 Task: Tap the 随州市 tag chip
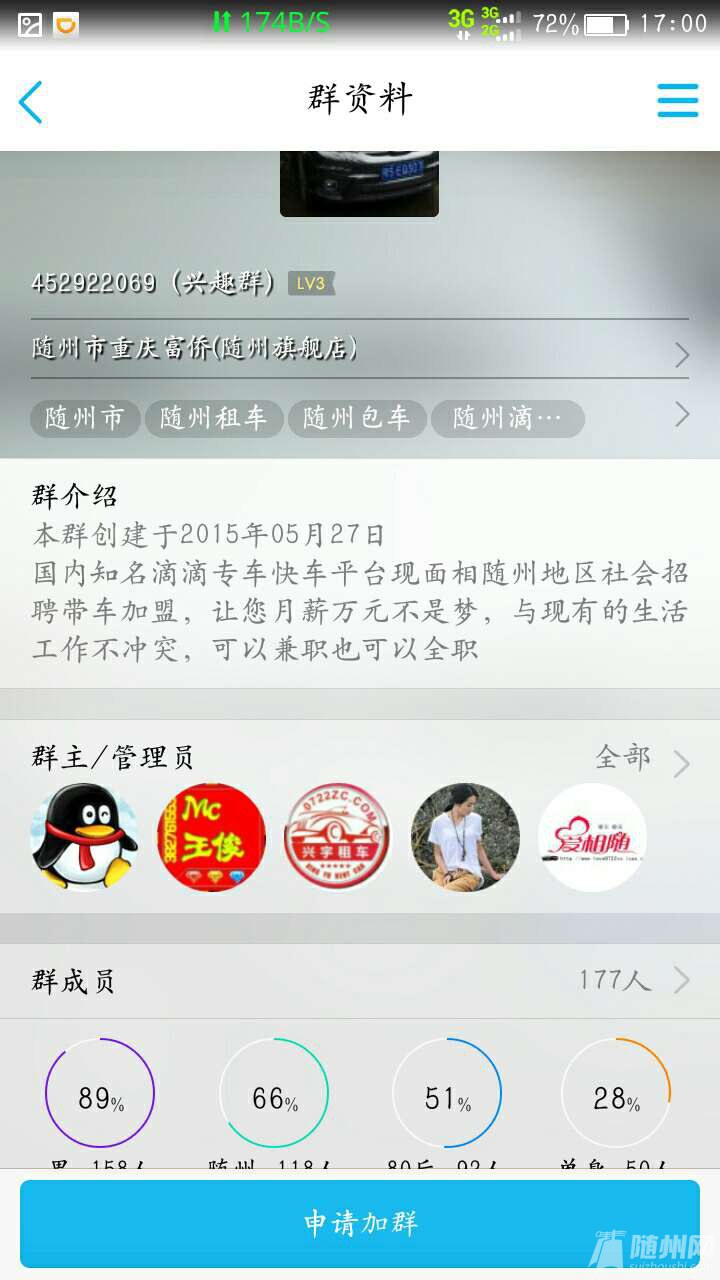click(84, 418)
